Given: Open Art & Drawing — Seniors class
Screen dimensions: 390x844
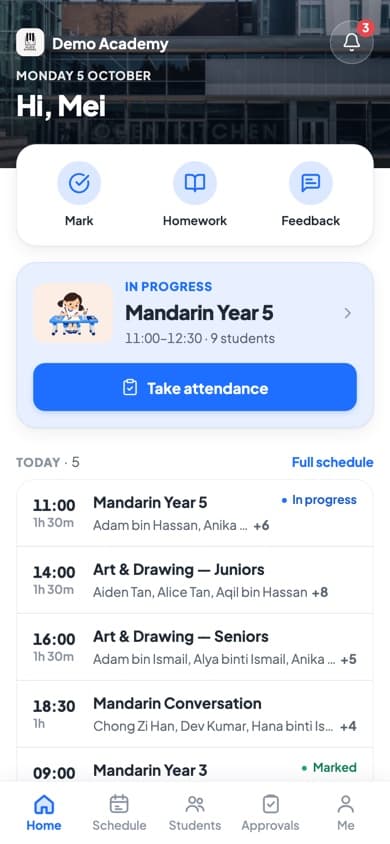Looking at the screenshot, I should 195,647.
